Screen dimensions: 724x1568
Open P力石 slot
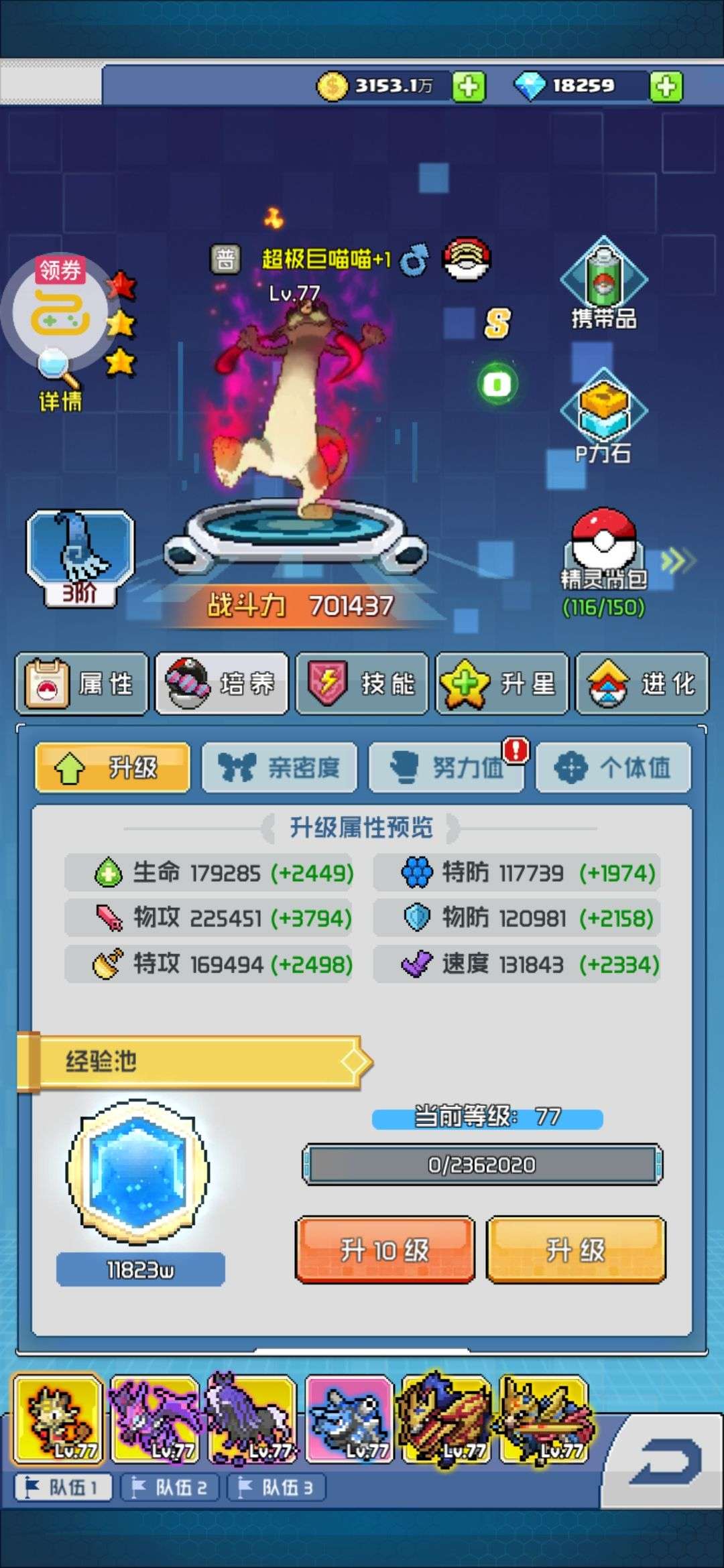[603, 417]
